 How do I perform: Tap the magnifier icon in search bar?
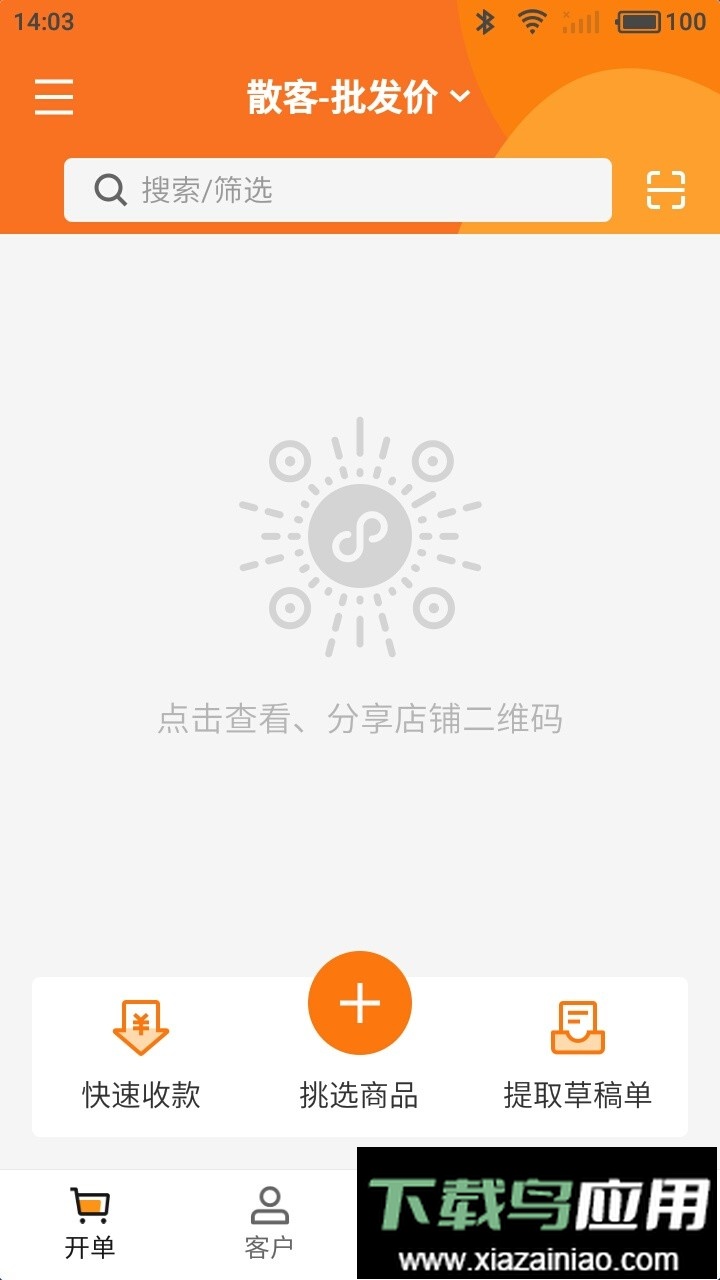pyautogui.click(x=109, y=189)
